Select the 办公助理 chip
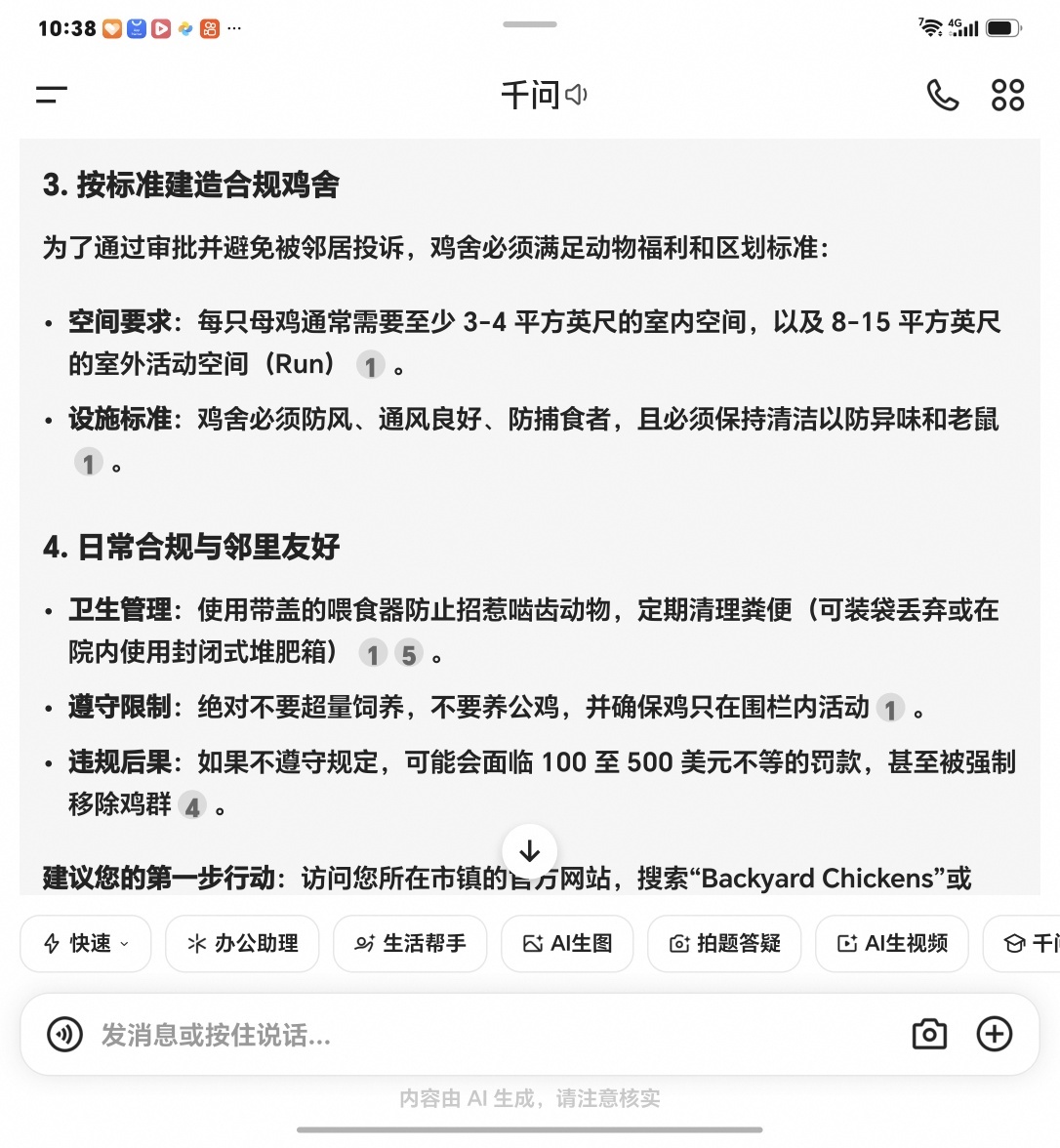This screenshot has height=1148, width=1060. (242, 943)
